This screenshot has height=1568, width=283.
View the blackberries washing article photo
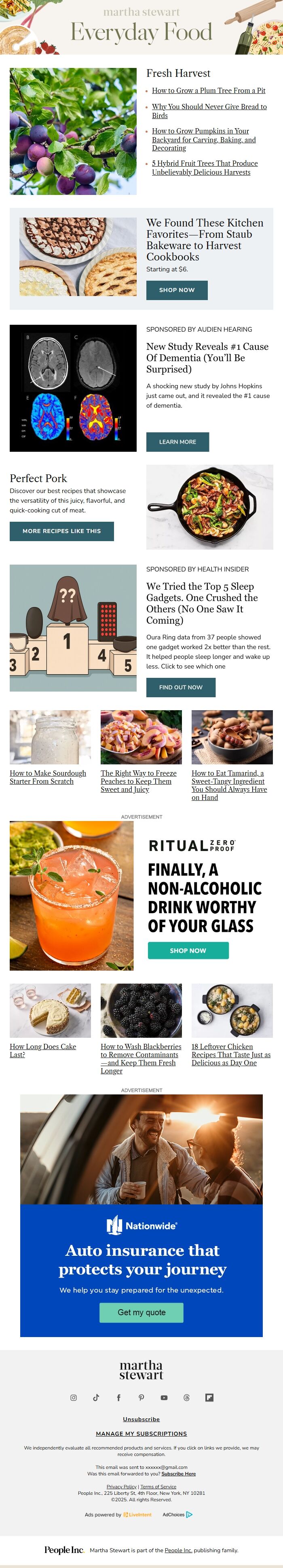(x=141, y=1010)
